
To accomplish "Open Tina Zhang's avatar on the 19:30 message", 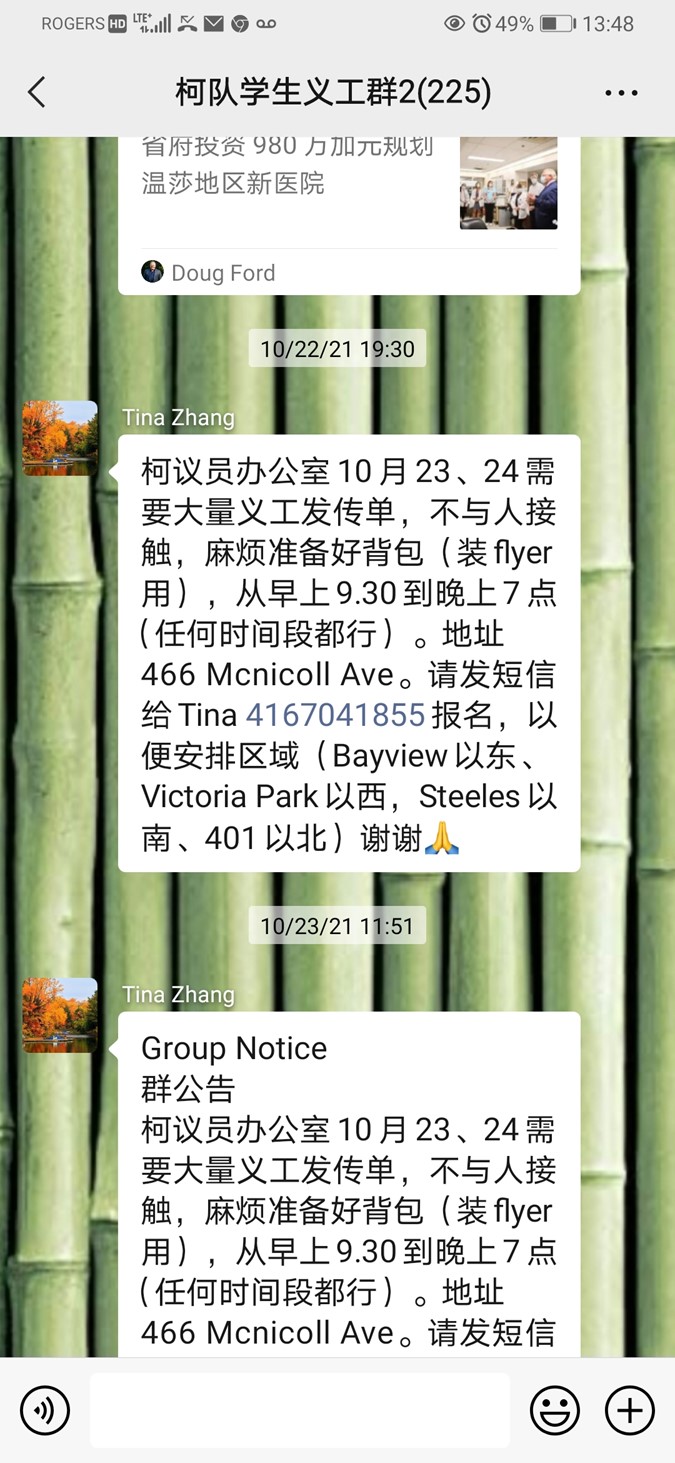I will (x=60, y=438).
